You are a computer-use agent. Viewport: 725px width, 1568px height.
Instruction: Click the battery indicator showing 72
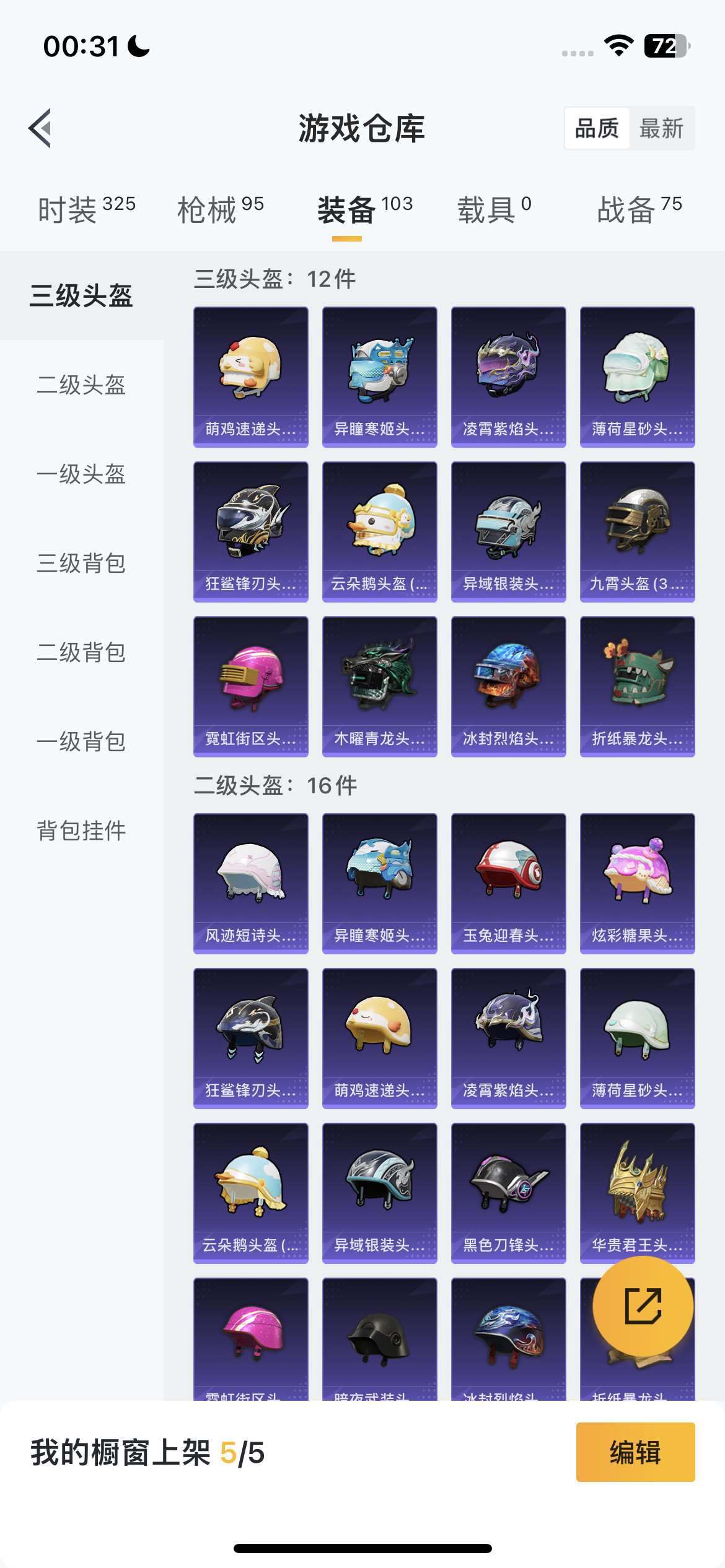[x=666, y=45]
